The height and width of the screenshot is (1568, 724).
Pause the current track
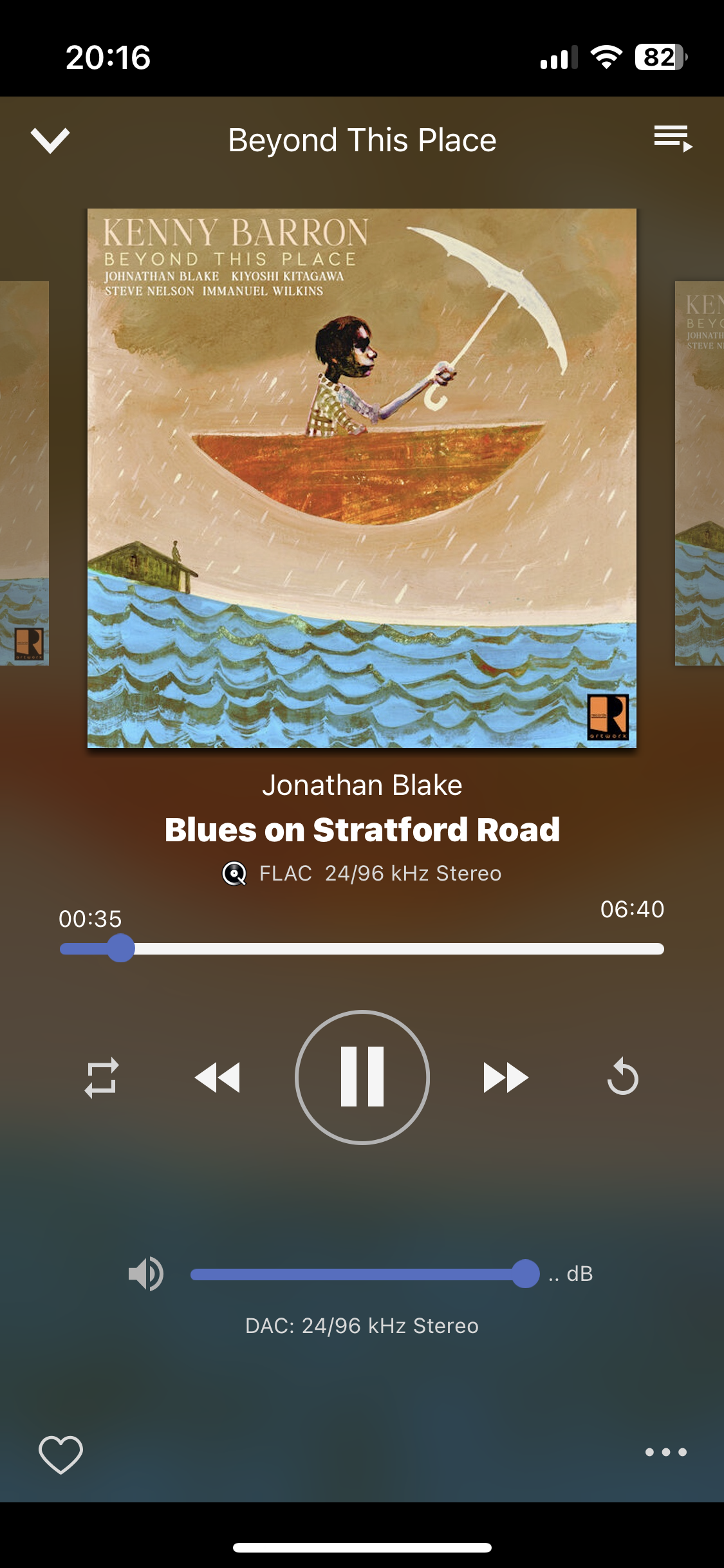click(362, 1077)
